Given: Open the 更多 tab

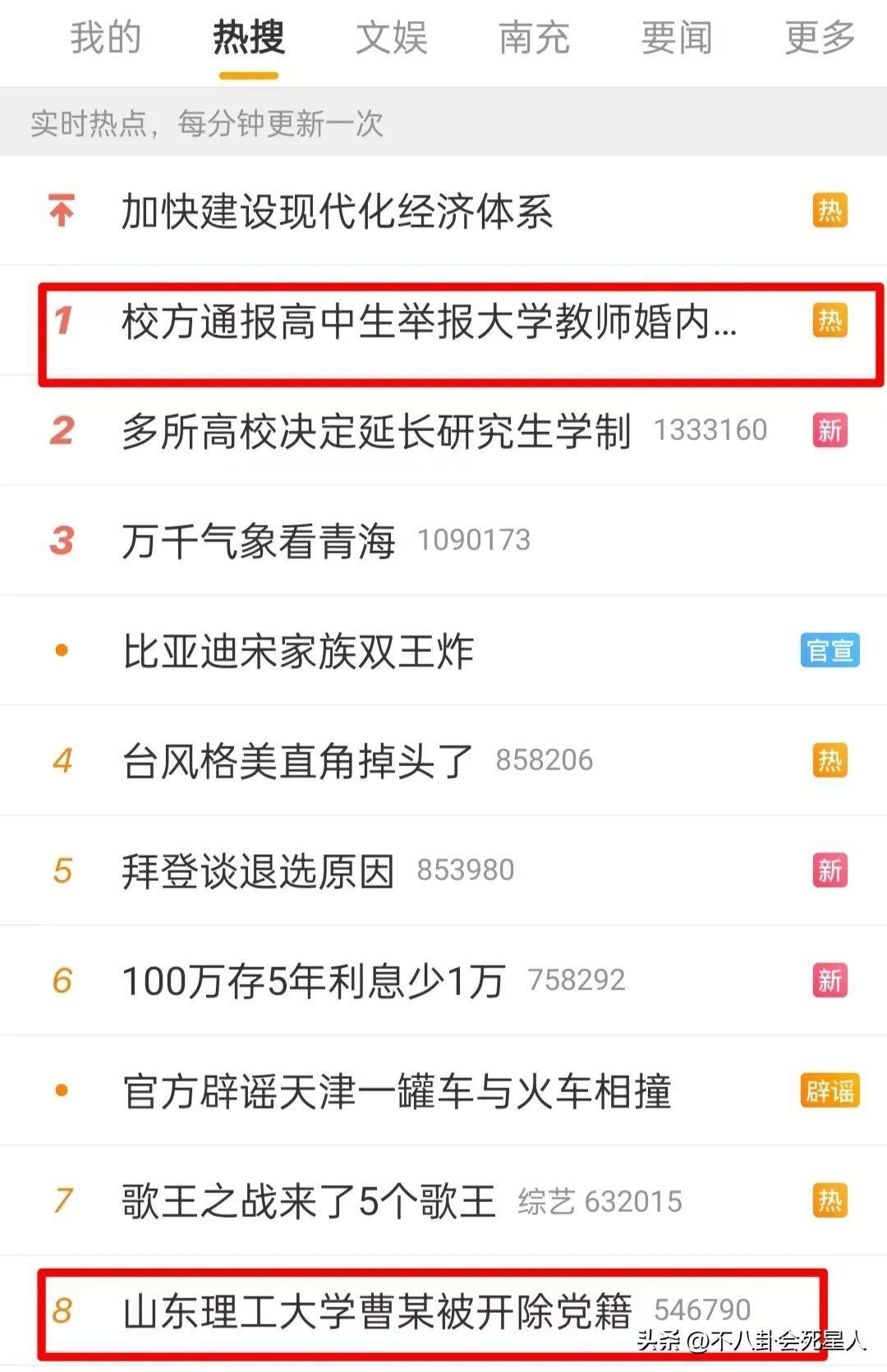Looking at the screenshot, I should coord(820,38).
